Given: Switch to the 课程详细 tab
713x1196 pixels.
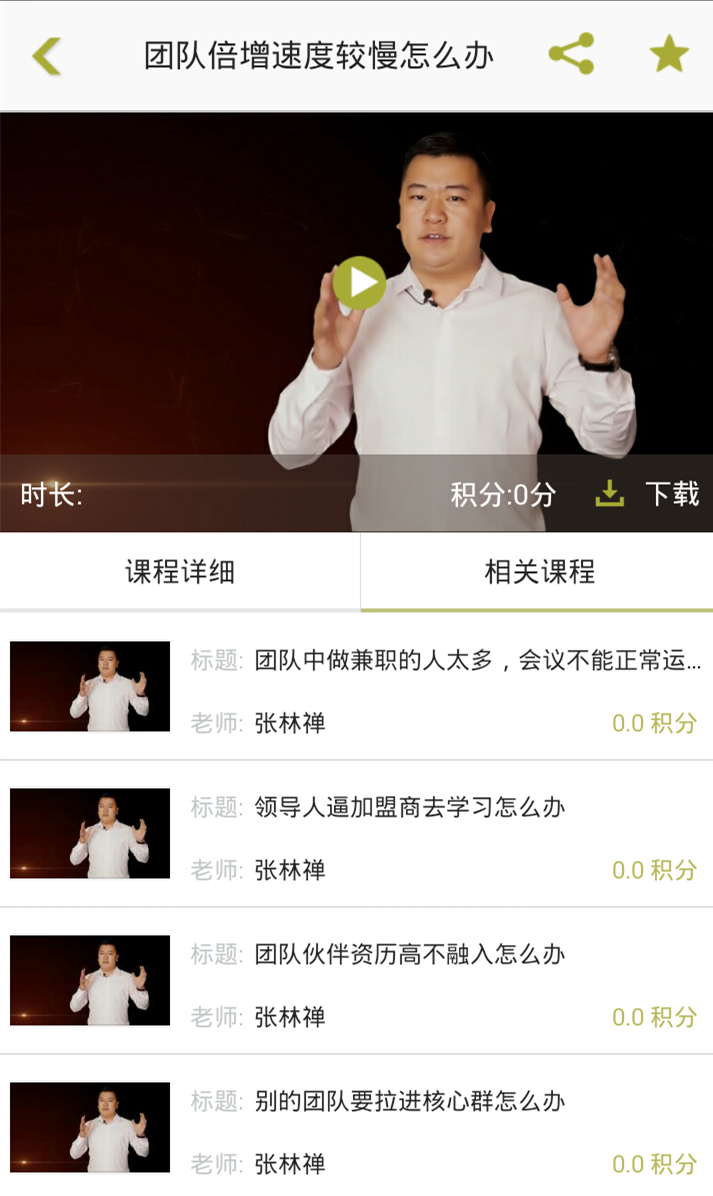Looking at the screenshot, I should point(180,571).
